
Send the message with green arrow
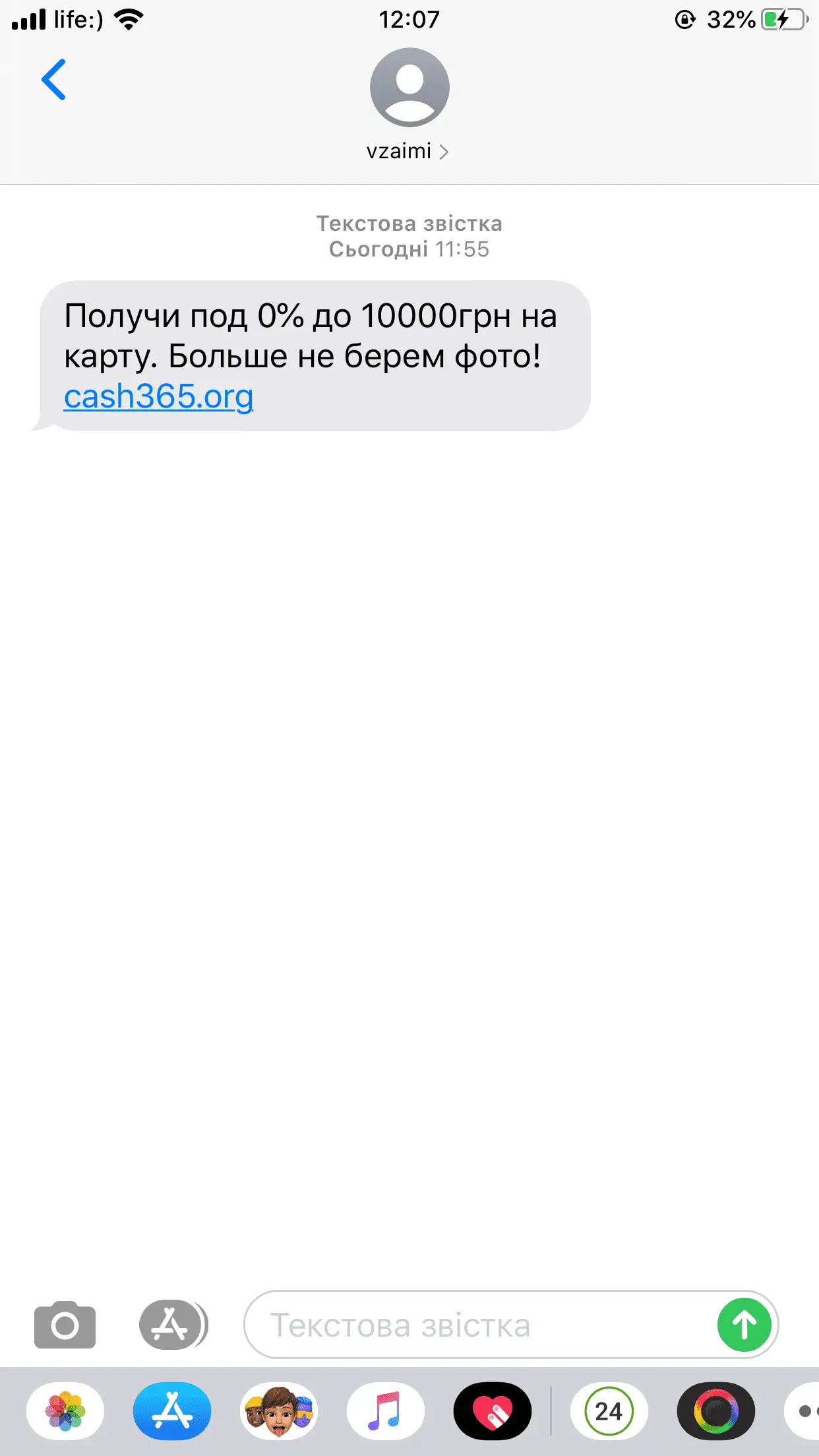click(744, 1325)
